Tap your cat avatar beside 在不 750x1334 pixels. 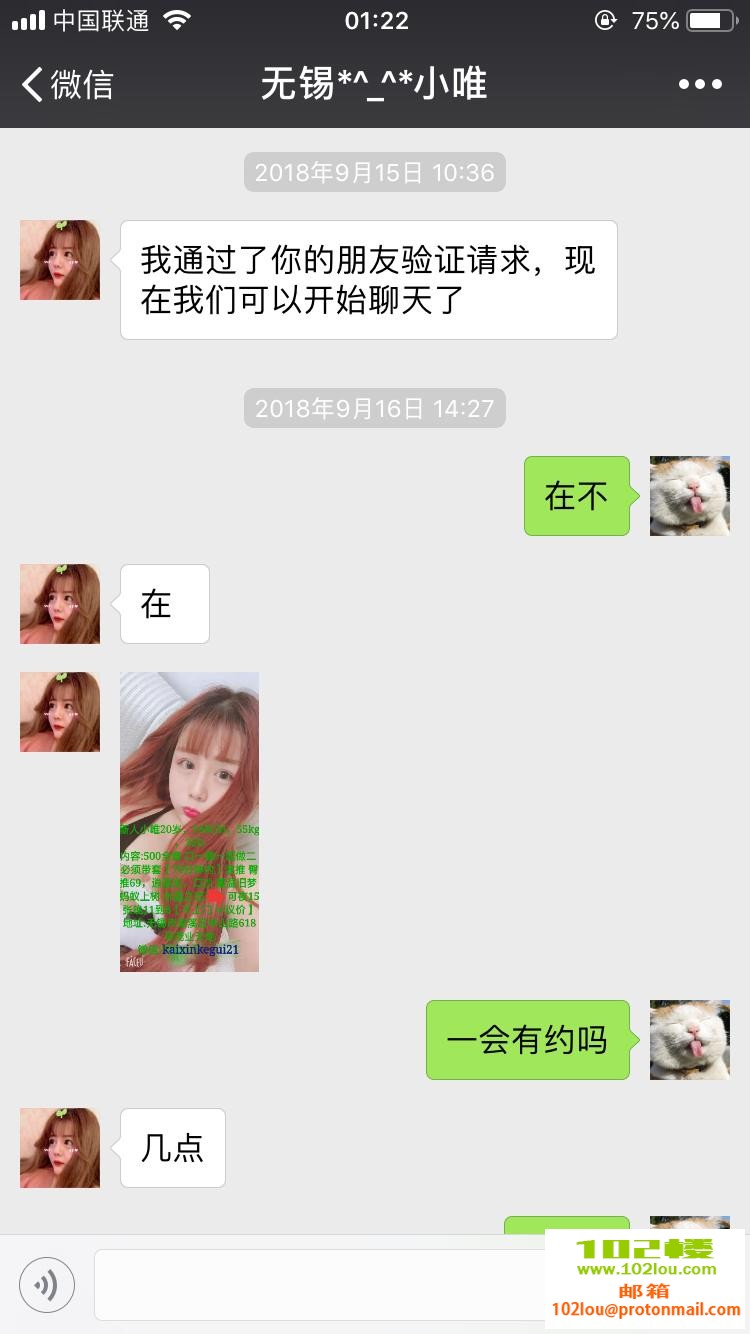click(x=690, y=496)
